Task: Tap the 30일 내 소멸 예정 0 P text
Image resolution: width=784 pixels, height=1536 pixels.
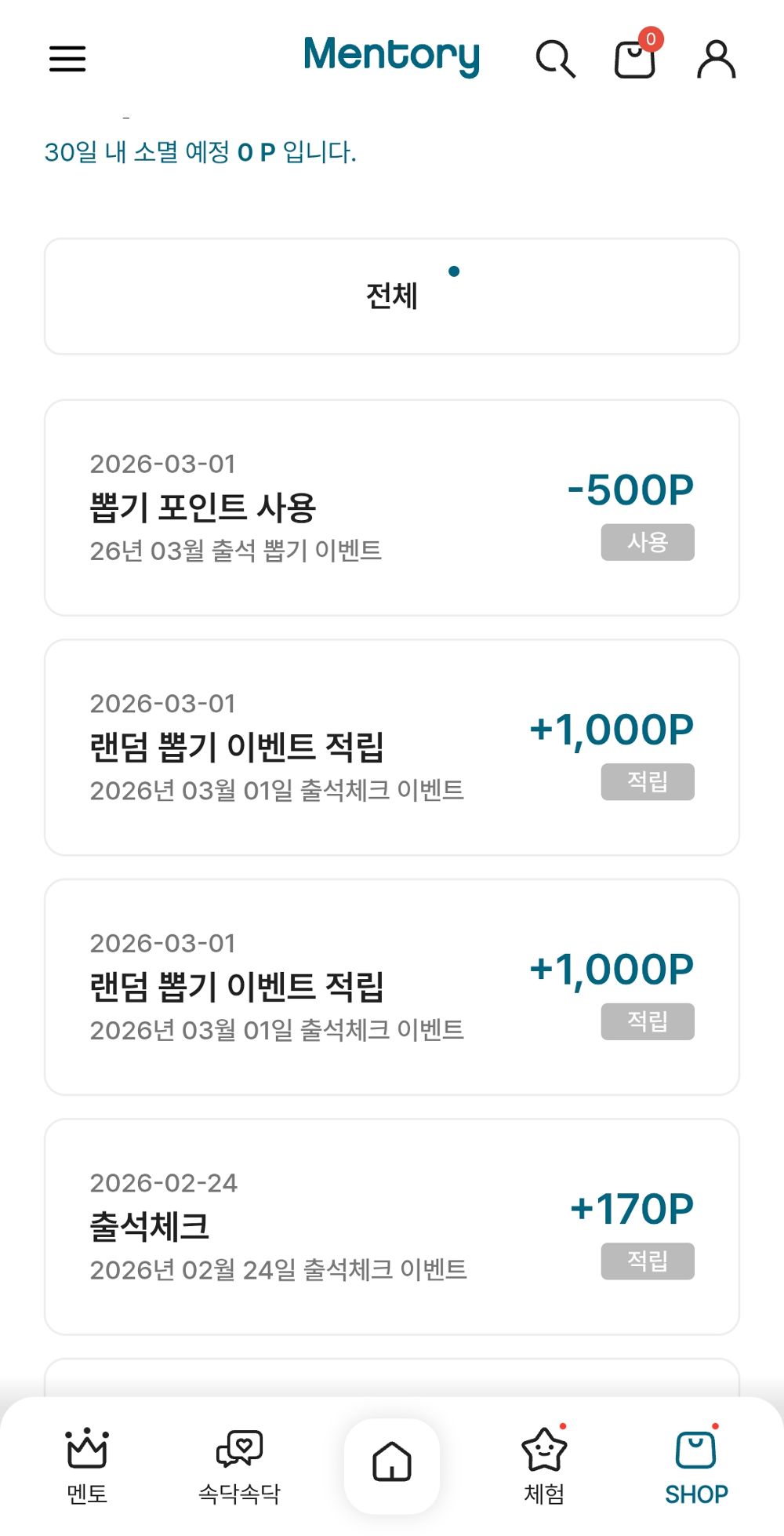Action: (x=201, y=152)
